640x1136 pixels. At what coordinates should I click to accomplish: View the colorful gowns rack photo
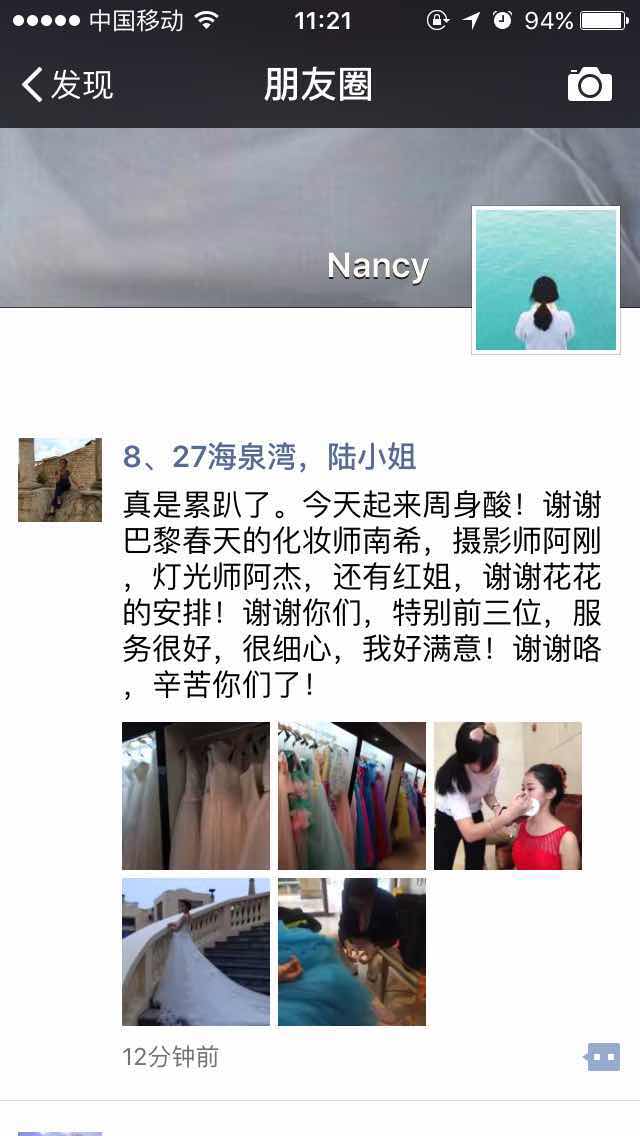click(352, 796)
